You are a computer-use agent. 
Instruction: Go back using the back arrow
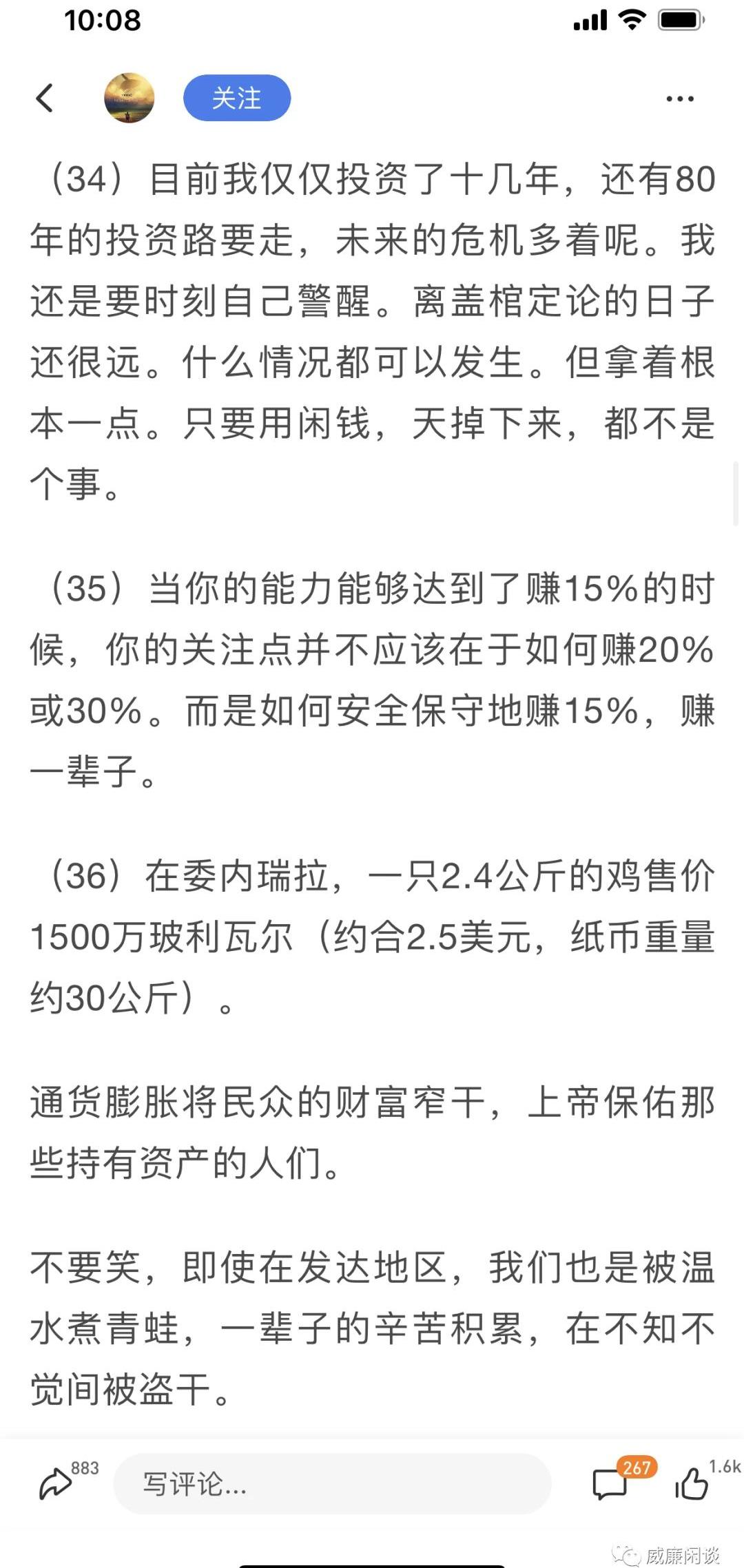click(45, 98)
